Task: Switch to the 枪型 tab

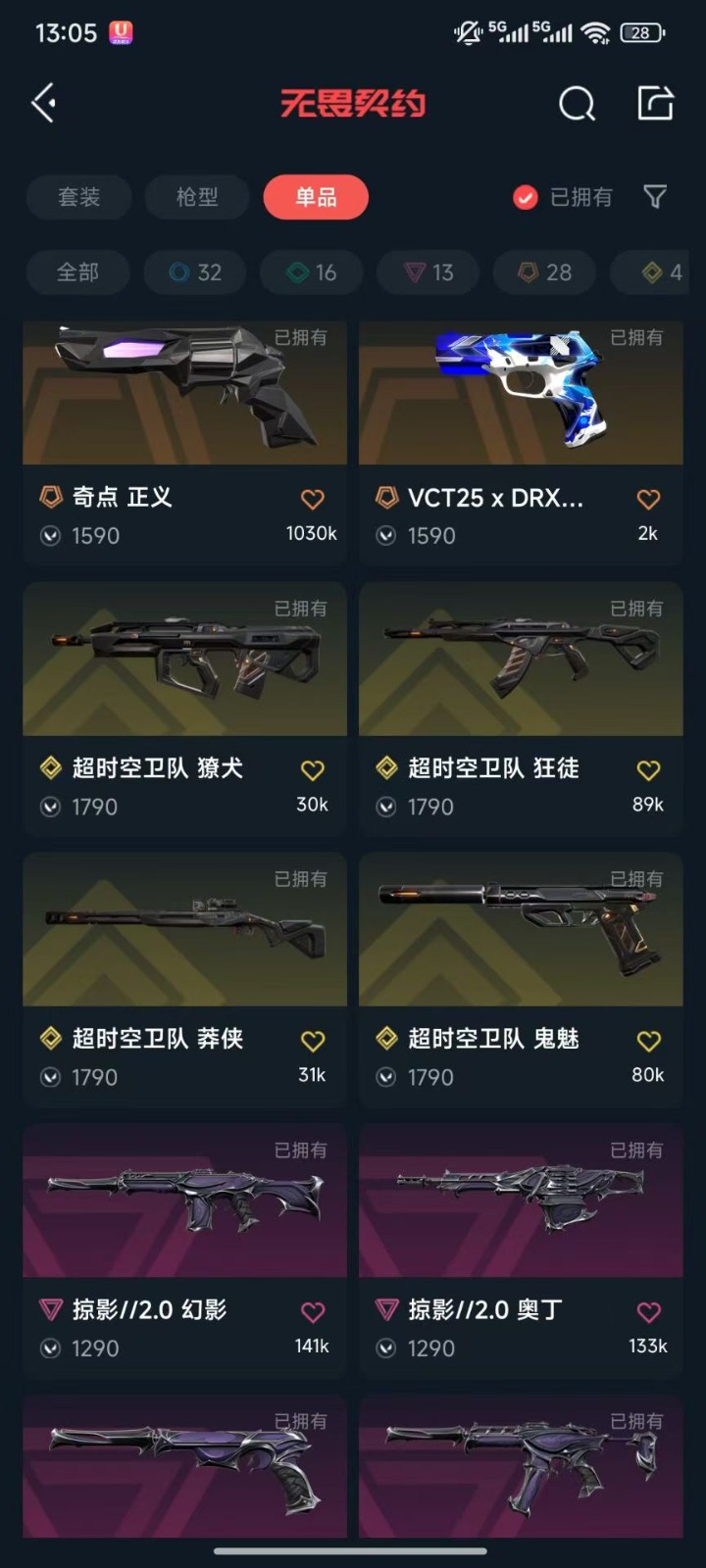Action: [x=197, y=197]
